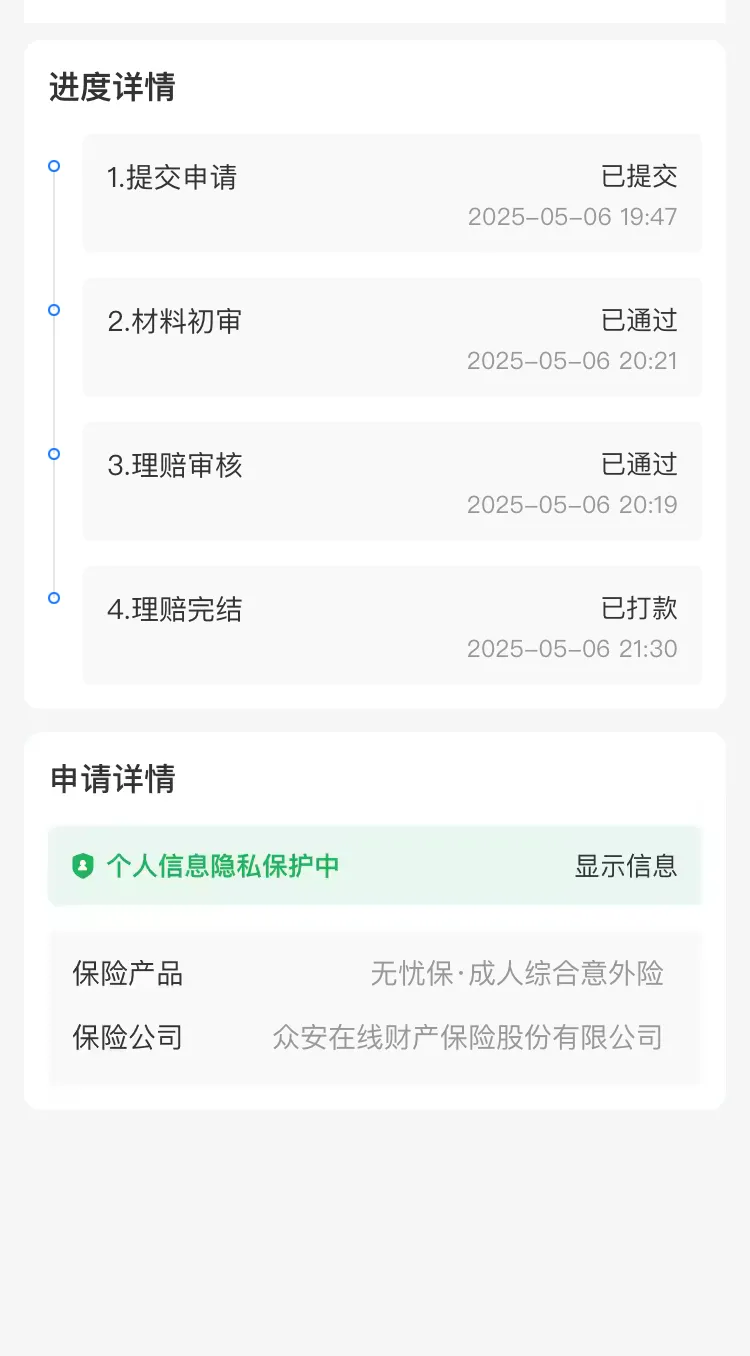Tap 显示信息 to reveal personal details
The height and width of the screenshot is (1356, 750).
[x=625, y=866]
